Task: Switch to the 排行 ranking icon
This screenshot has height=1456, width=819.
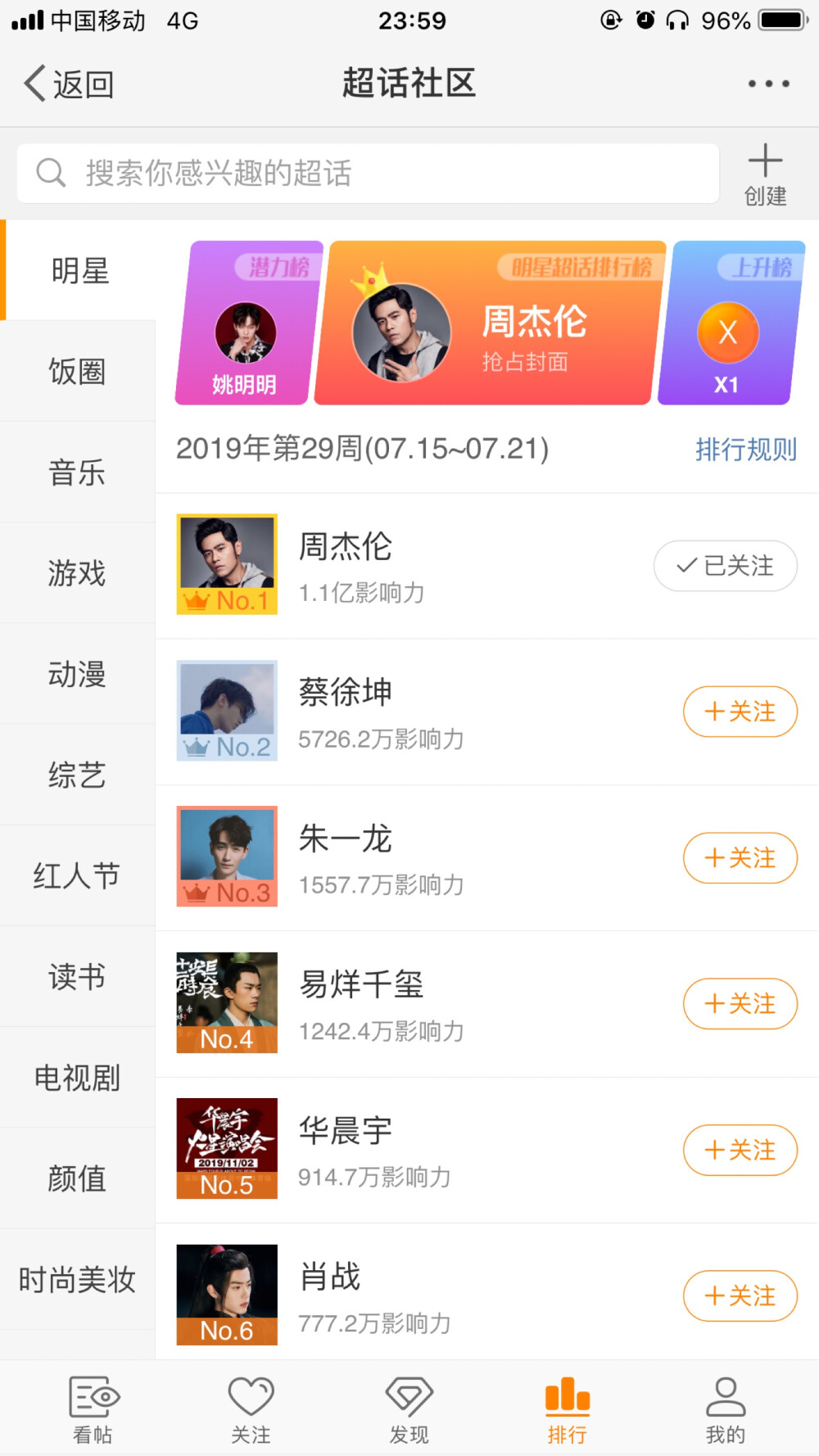Action: [568, 1405]
